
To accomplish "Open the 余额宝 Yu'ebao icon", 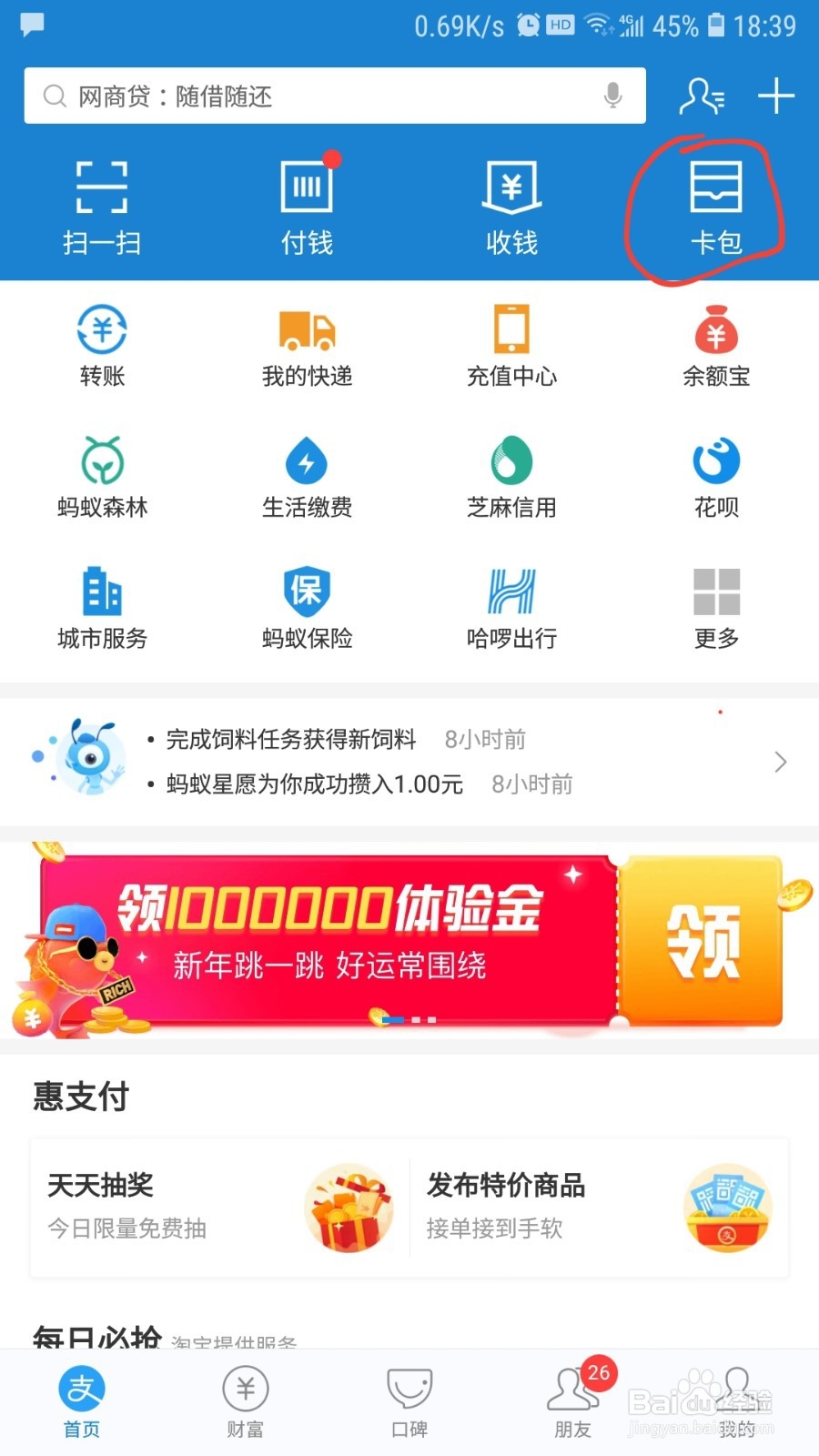I will pos(715,346).
